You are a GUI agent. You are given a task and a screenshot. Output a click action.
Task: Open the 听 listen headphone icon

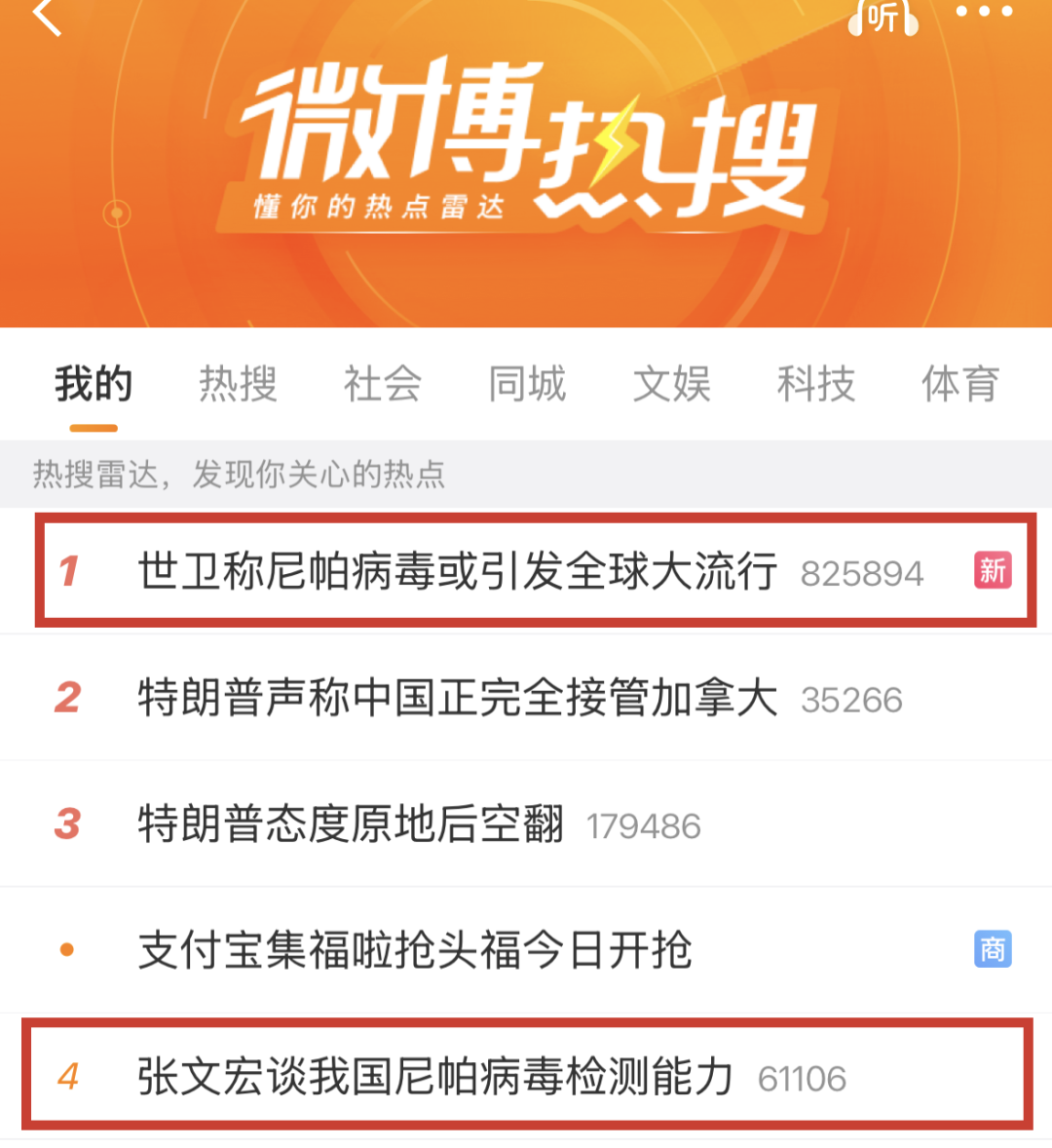tap(883, 17)
